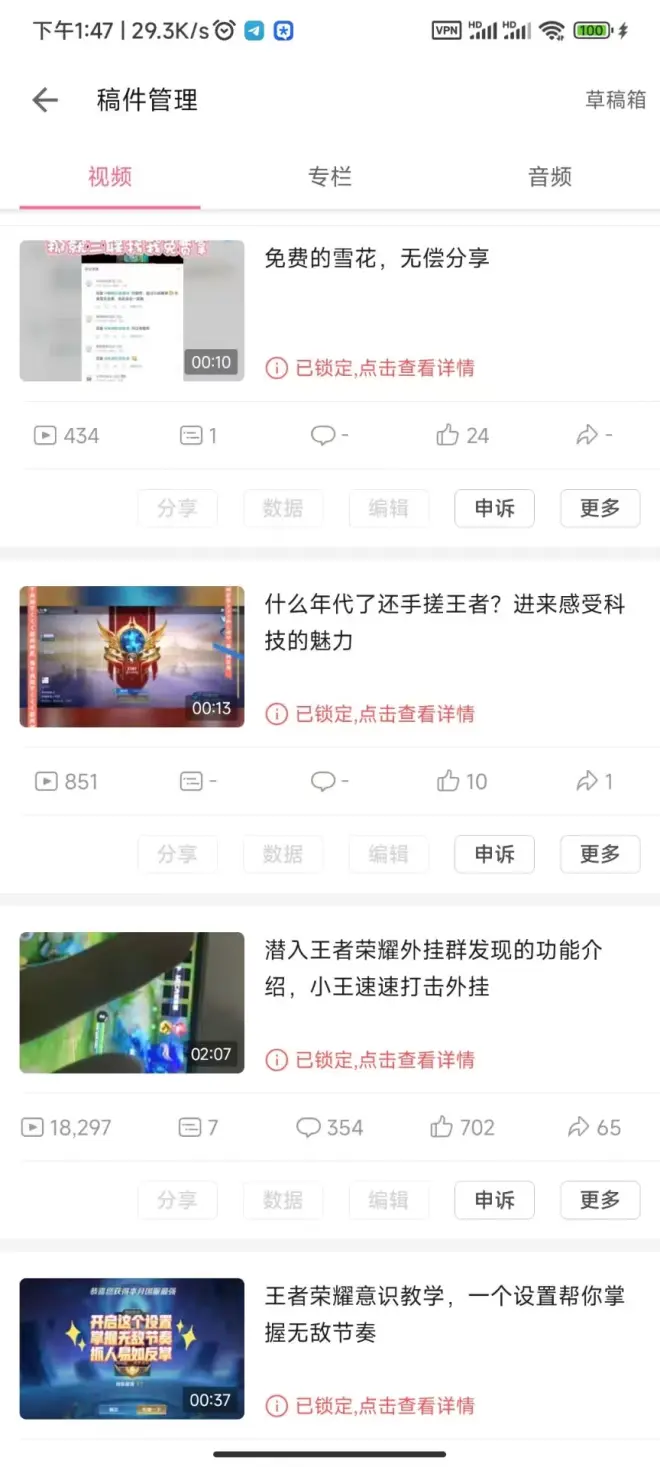Screen dimensions: 660x1467
Task: Select the 视频 tab
Action: click(x=110, y=178)
